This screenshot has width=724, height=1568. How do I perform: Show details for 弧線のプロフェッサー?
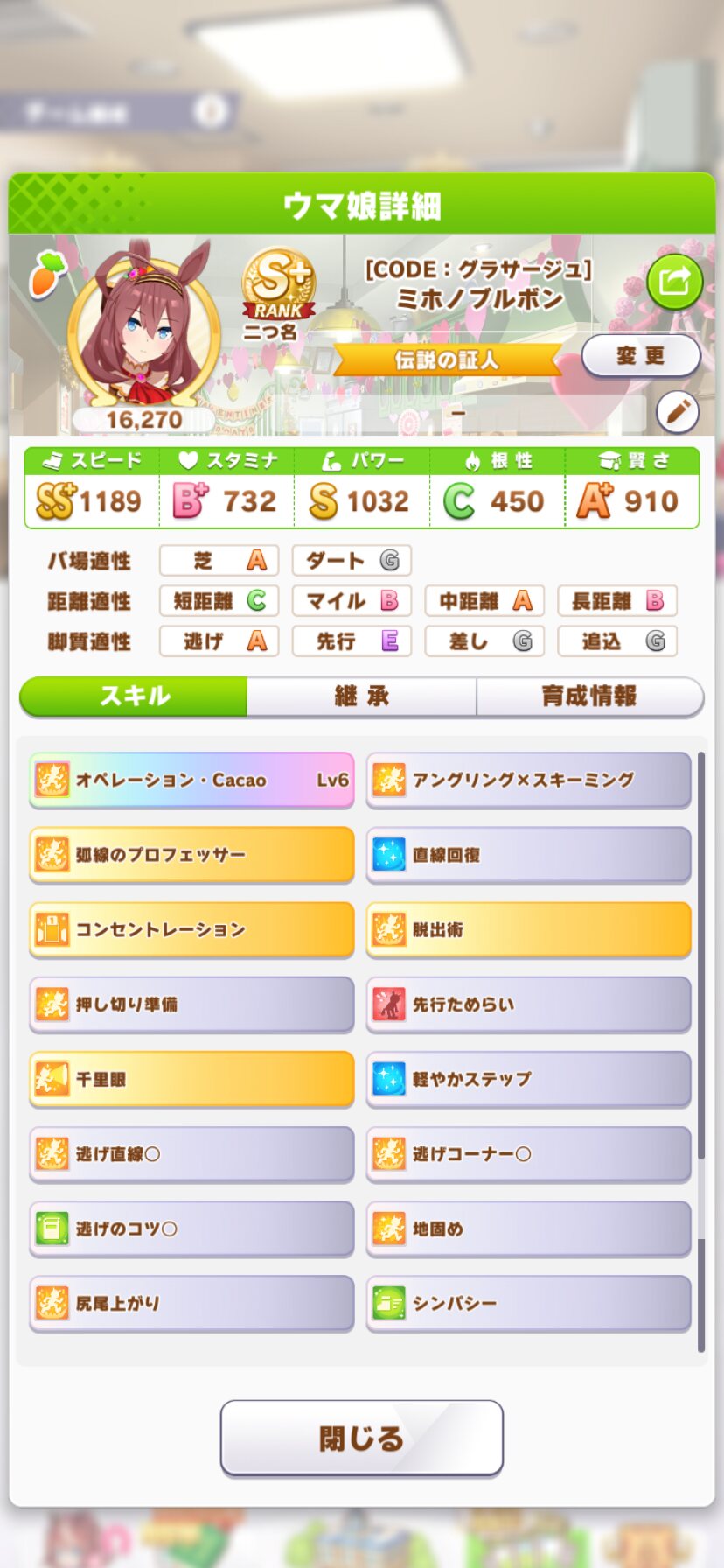tap(191, 855)
